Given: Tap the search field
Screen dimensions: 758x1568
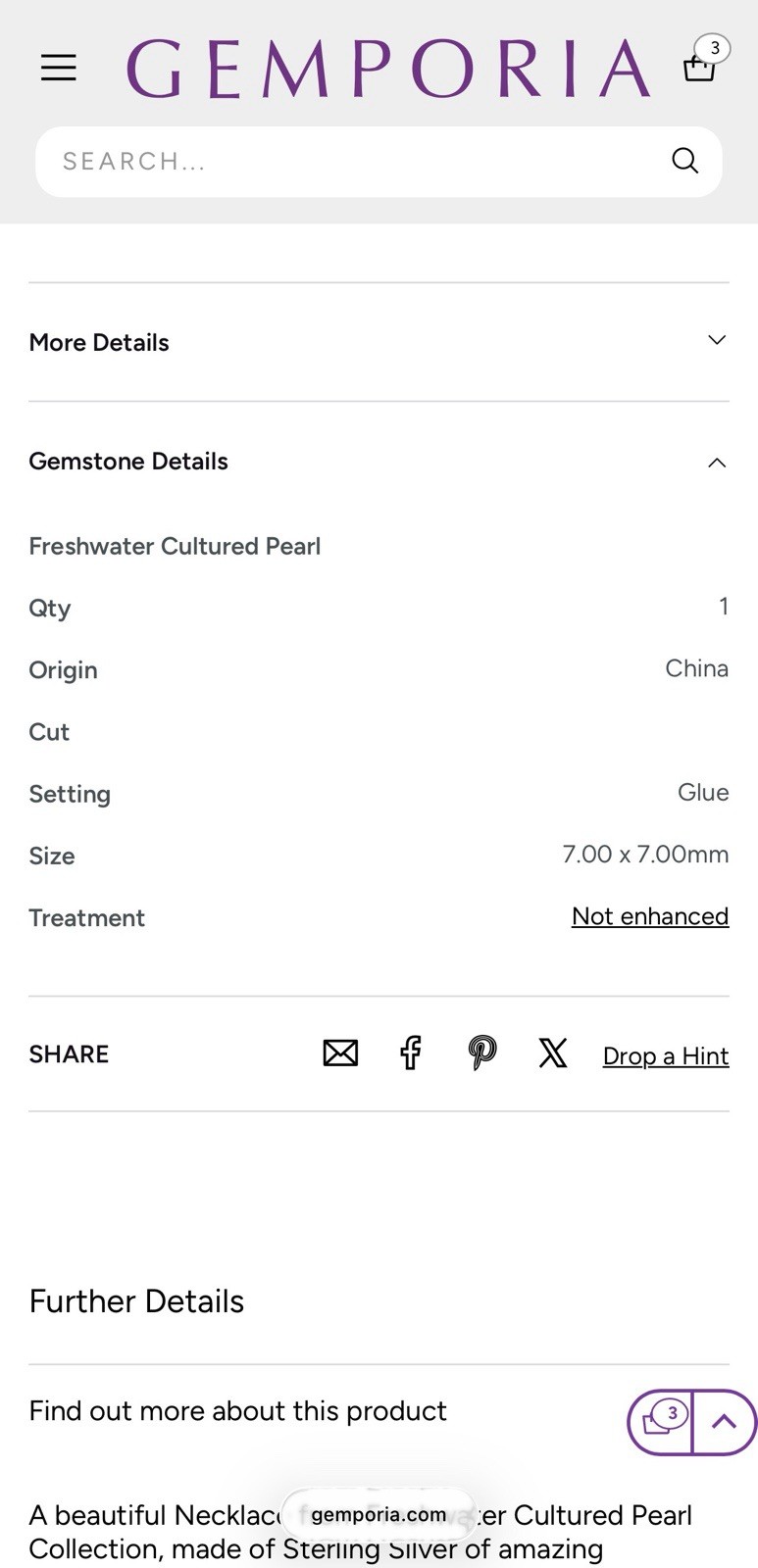Looking at the screenshot, I should 379,161.
